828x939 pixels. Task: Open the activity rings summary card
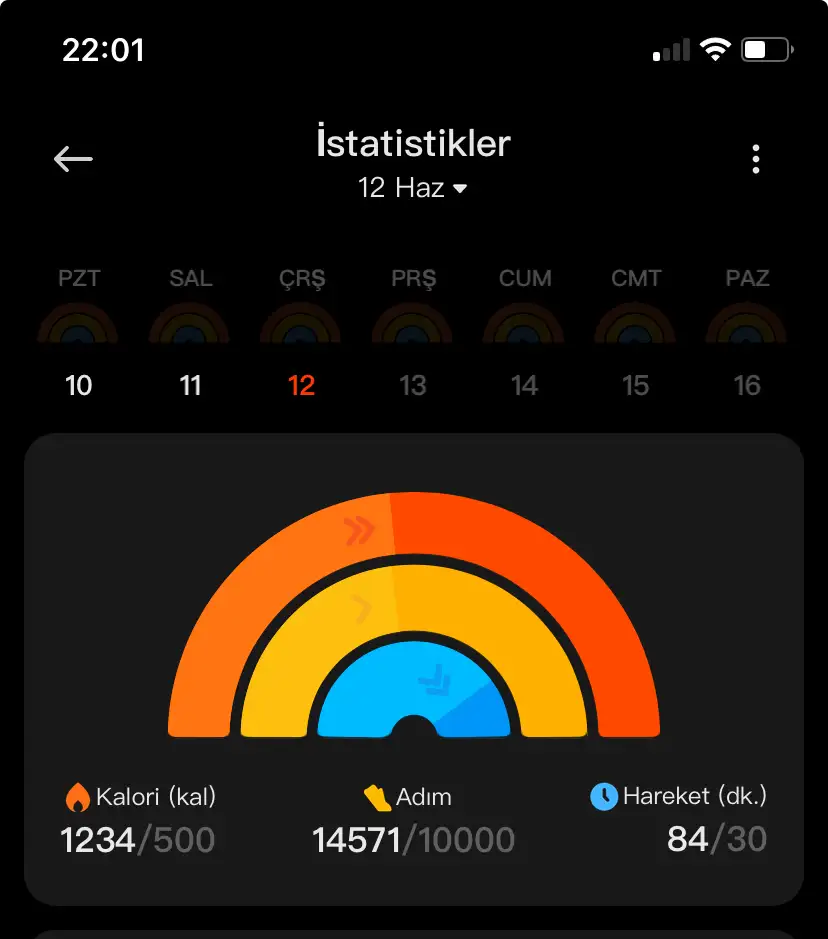tap(413, 668)
